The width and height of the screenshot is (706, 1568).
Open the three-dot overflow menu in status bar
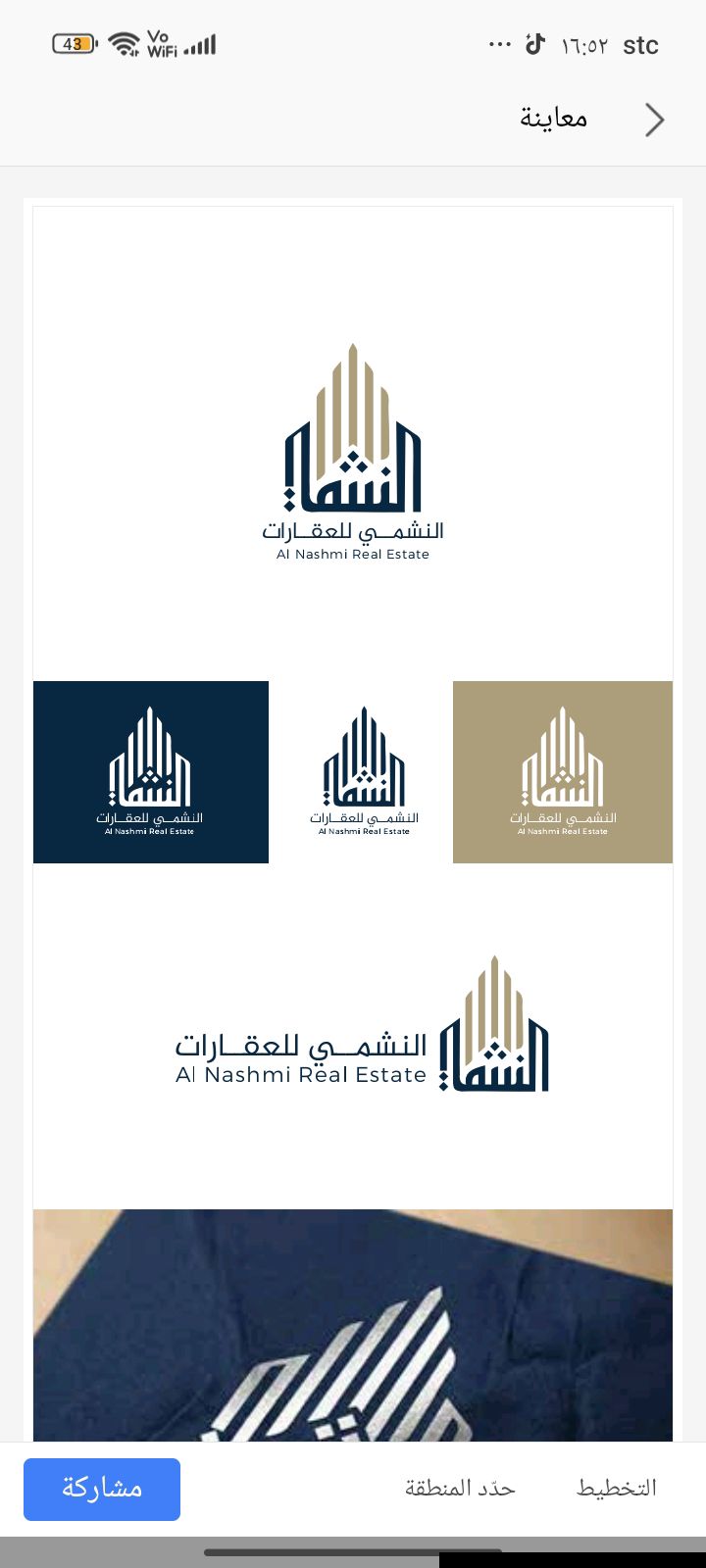click(x=500, y=43)
